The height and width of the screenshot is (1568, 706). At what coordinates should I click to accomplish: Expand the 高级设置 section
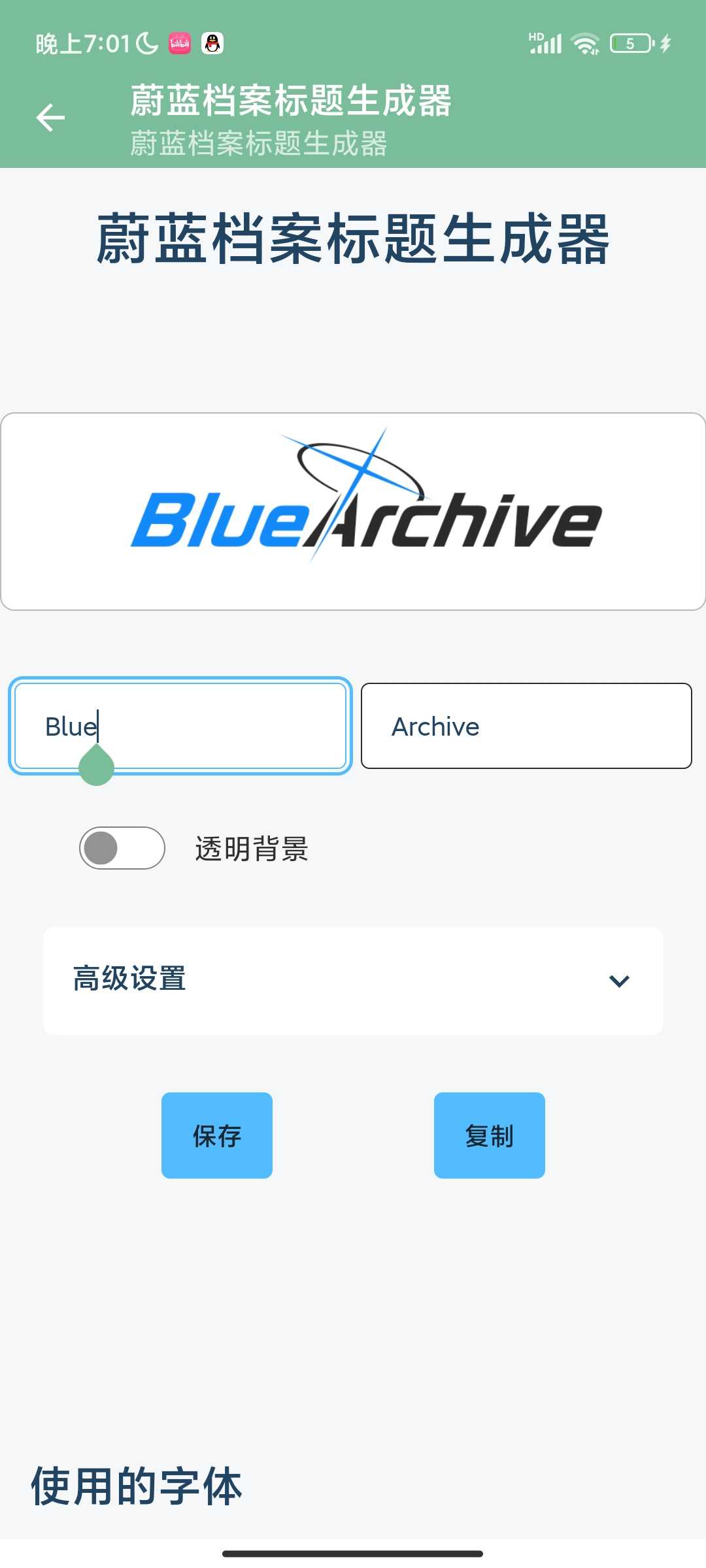point(353,981)
